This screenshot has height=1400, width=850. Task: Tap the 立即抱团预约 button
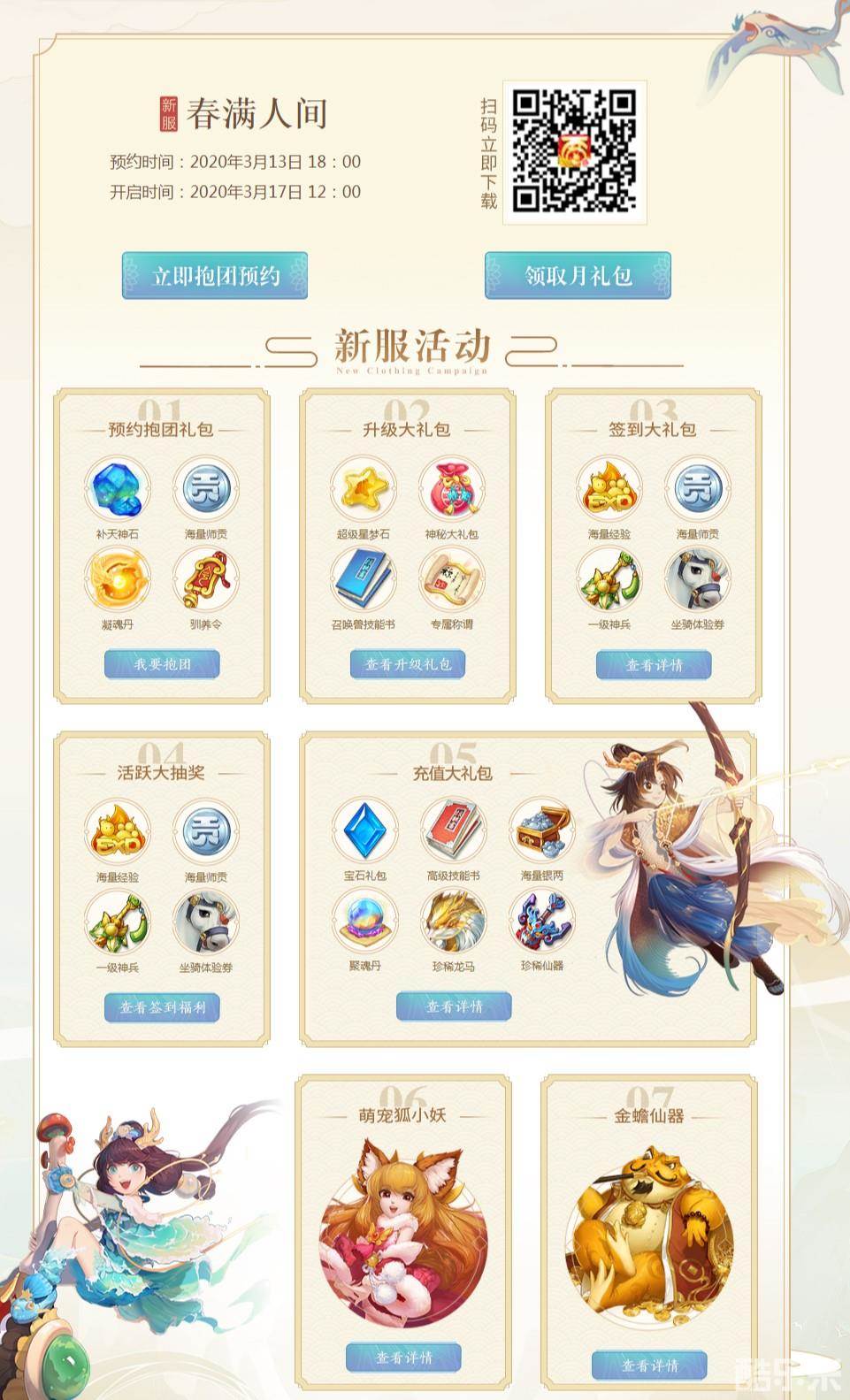(215, 276)
